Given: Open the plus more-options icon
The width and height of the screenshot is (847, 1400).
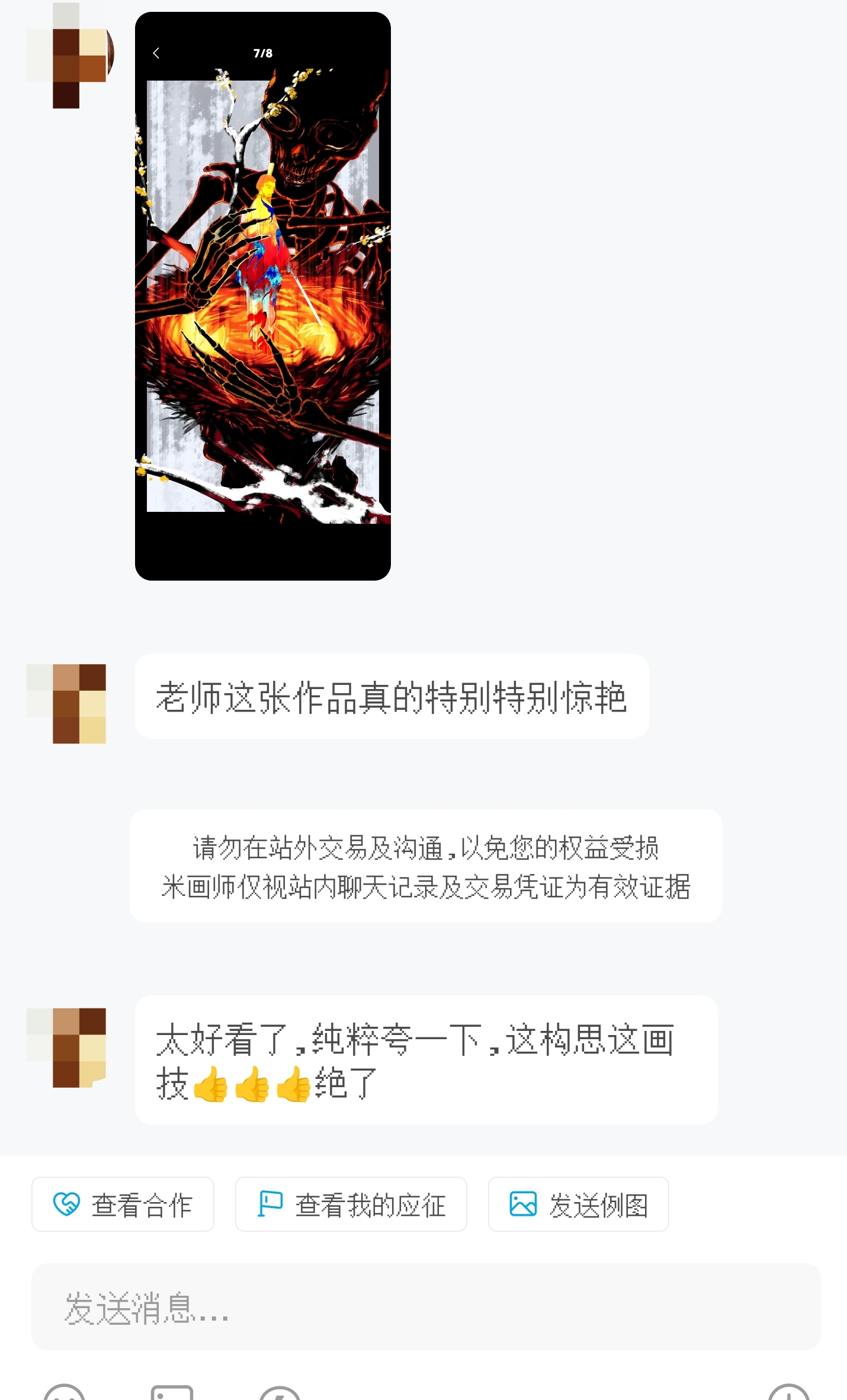Looking at the screenshot, I should point(788,1393).
